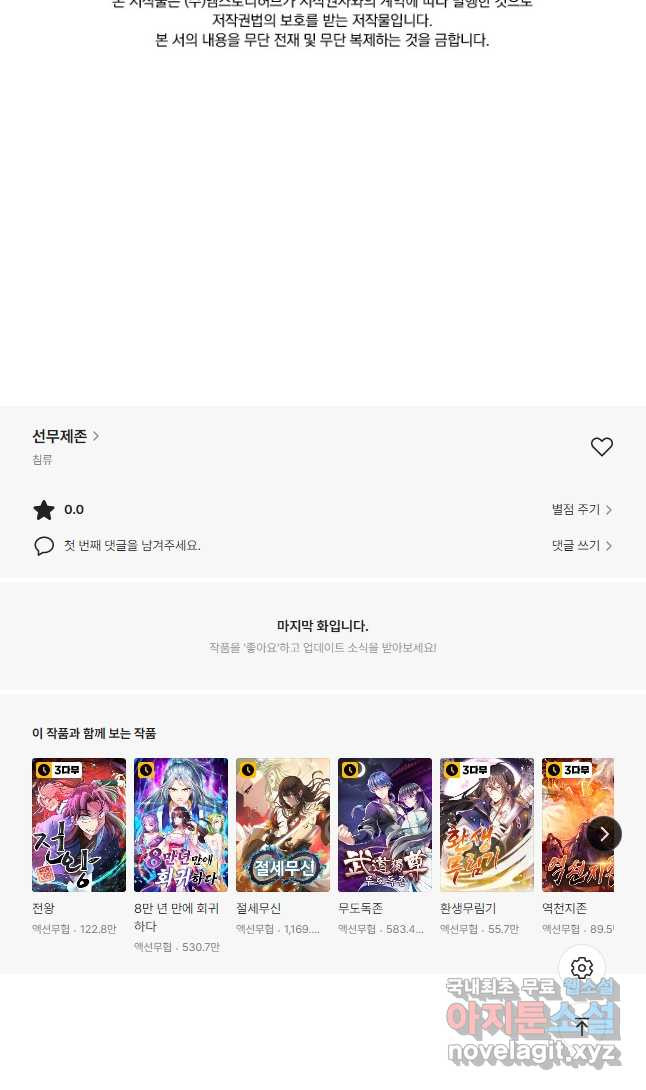Show next recommended works with the arrow
Image resolution: width=646 pixels, height=1090 pixels.
[x=604, y=834]
